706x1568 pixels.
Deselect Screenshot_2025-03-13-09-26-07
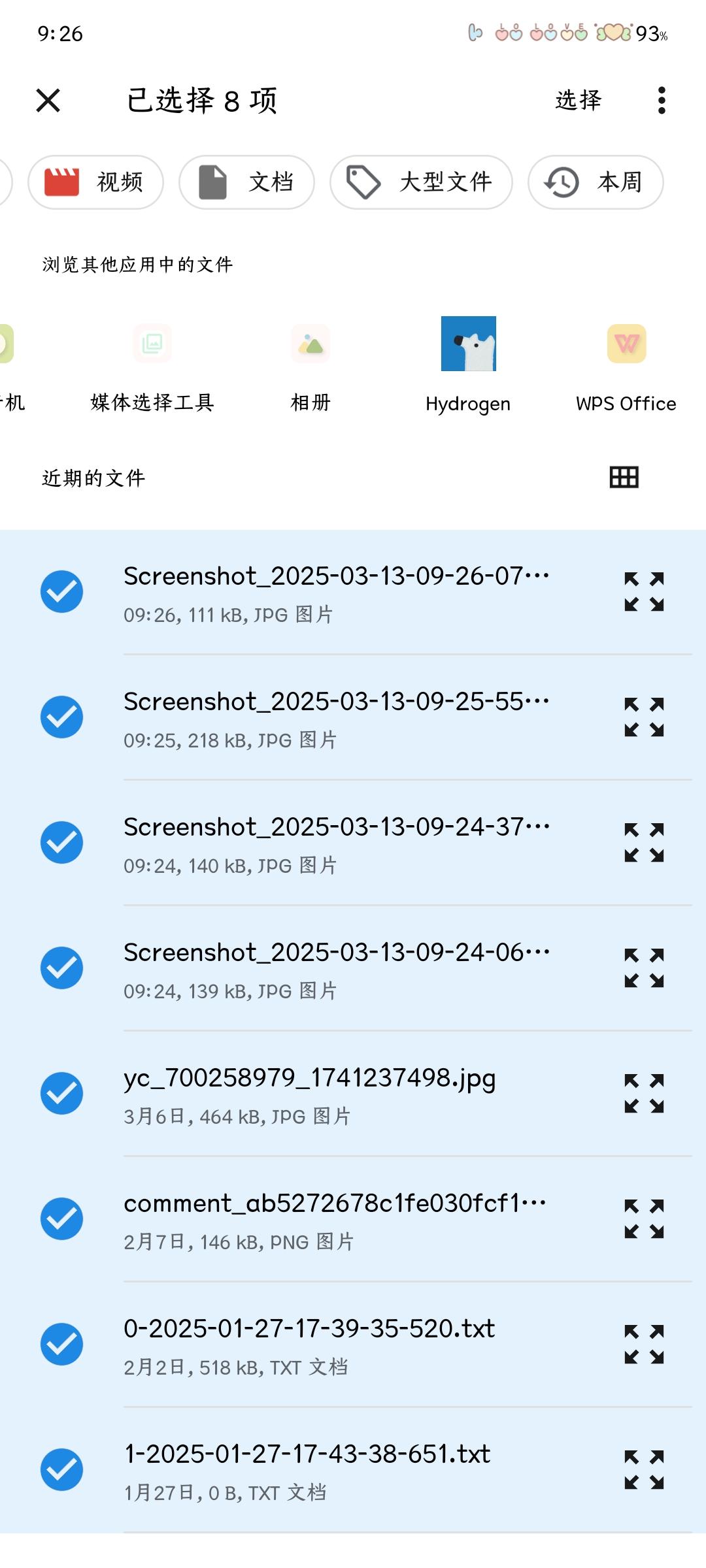[x=61, y=591]
